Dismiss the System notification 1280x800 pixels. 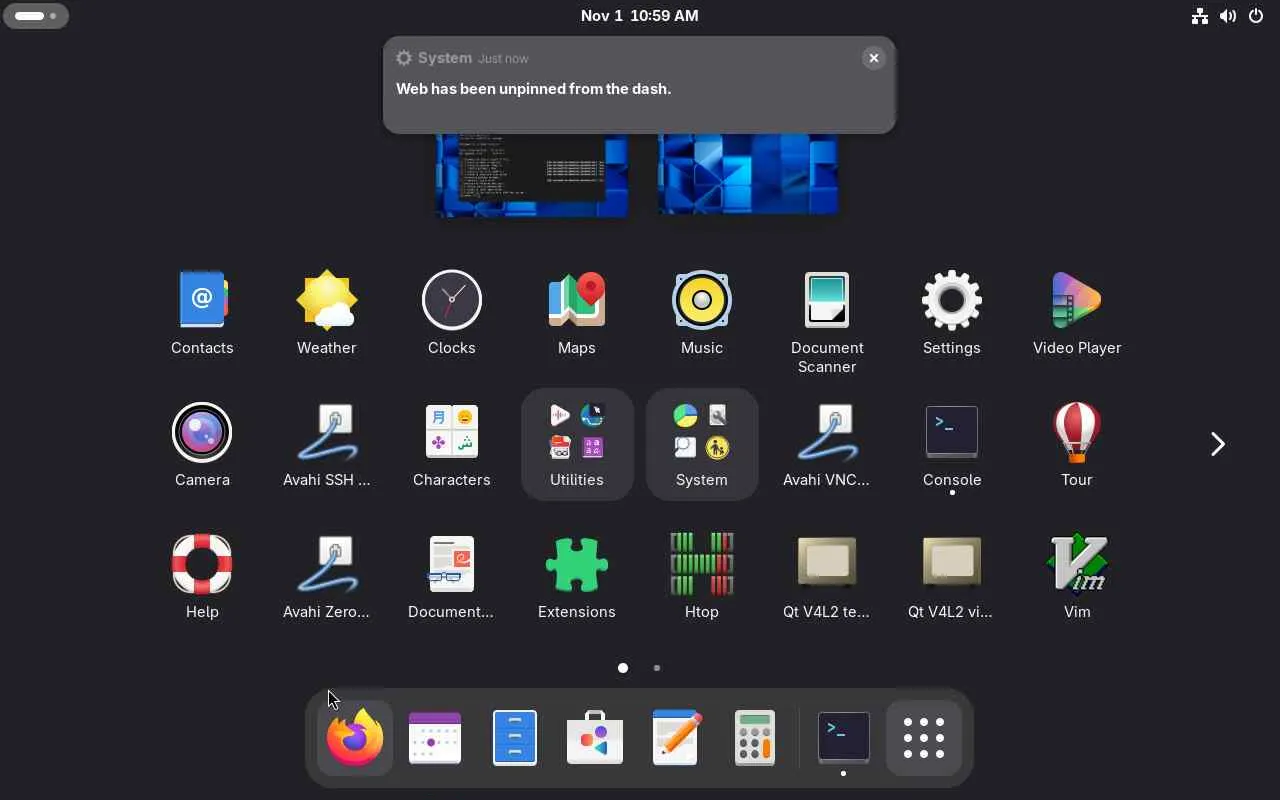click(873, 58)
